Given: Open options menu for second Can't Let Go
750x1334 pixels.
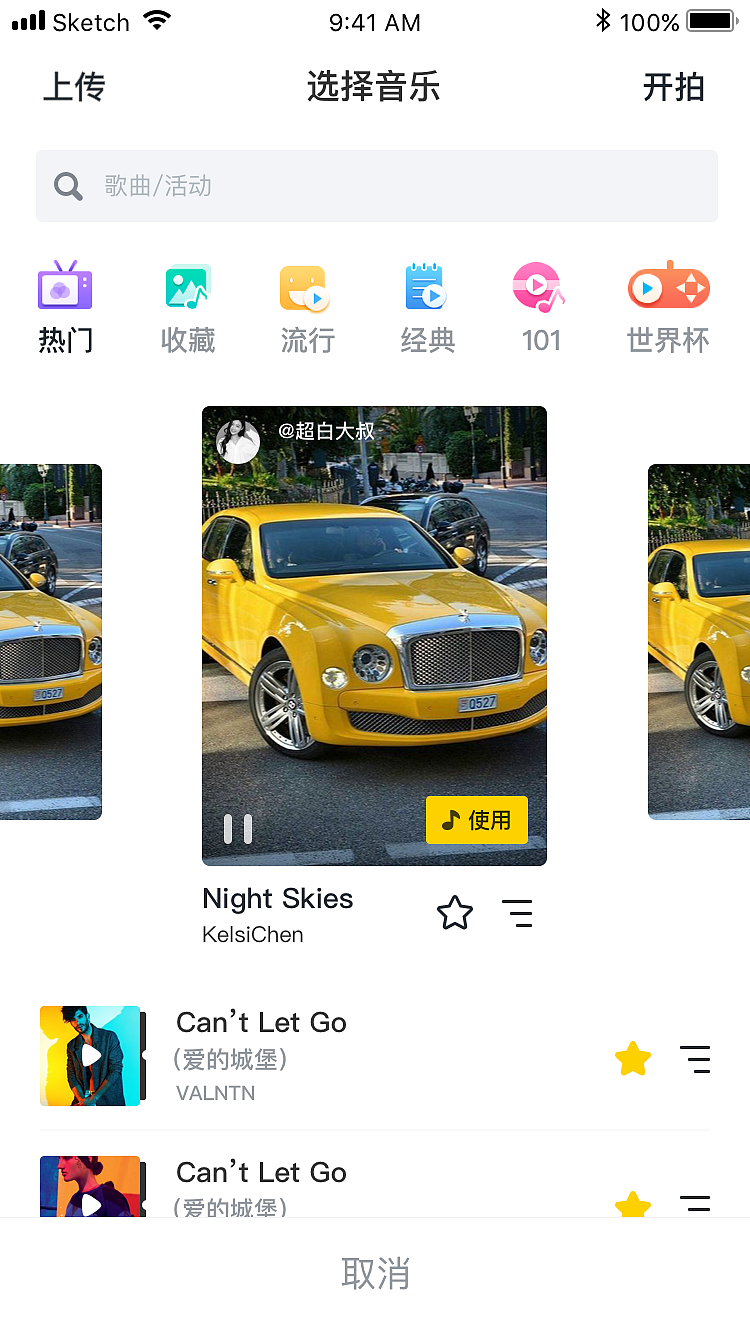Looking at the screenshot, I should pos(695,1205).
